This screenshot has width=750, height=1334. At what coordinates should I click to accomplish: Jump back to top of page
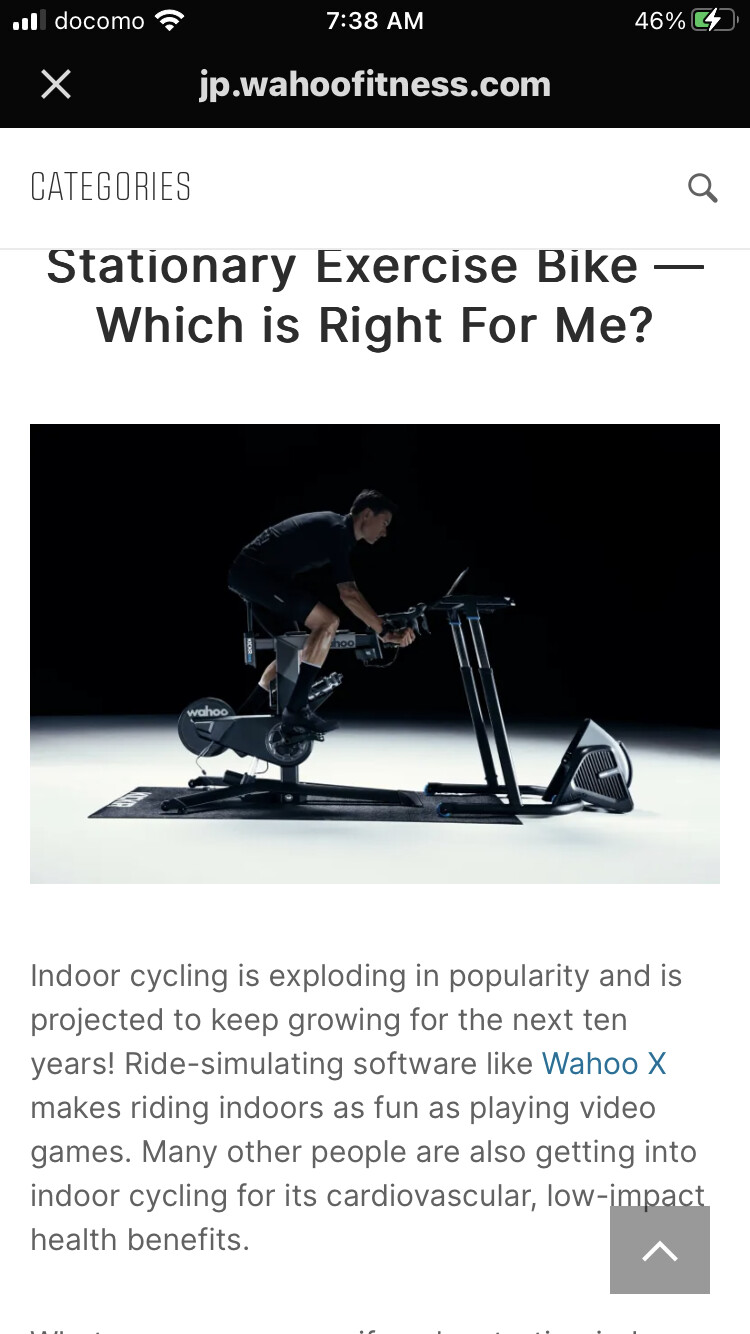(660, 1250)
